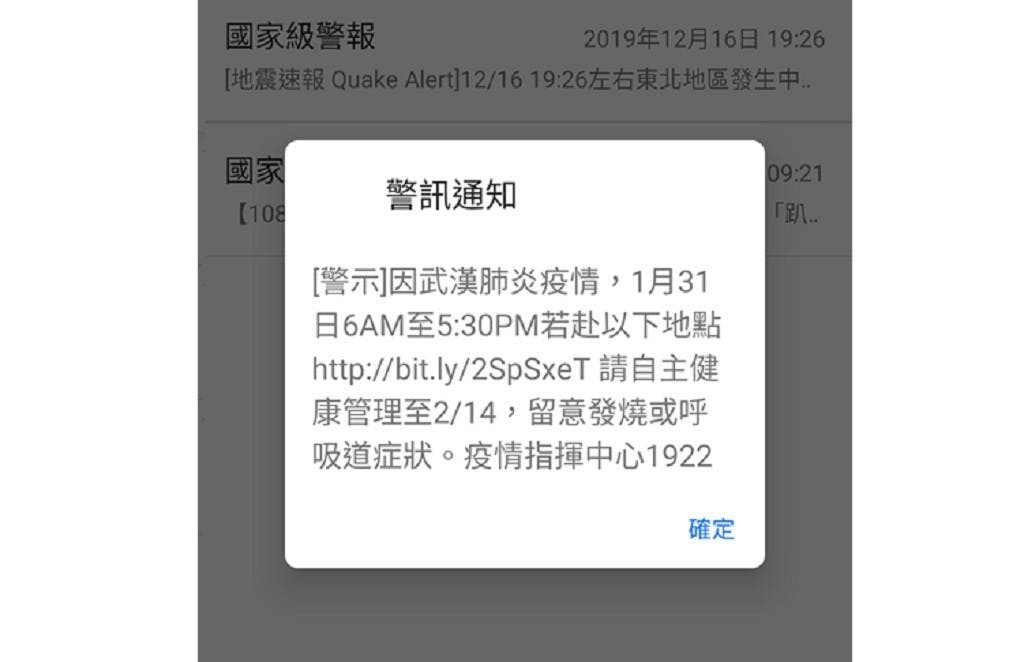Confirm the alert with 確定
1024x662 pixels.
711,529
